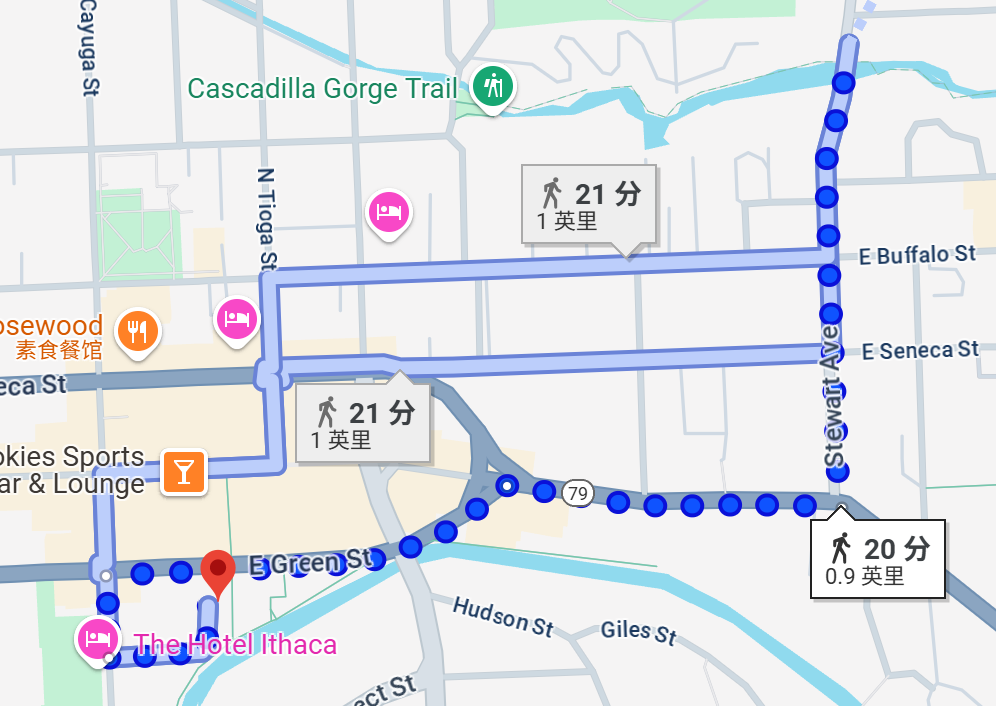Open the Sports Bar & Lounge marker

pos(183,469)
